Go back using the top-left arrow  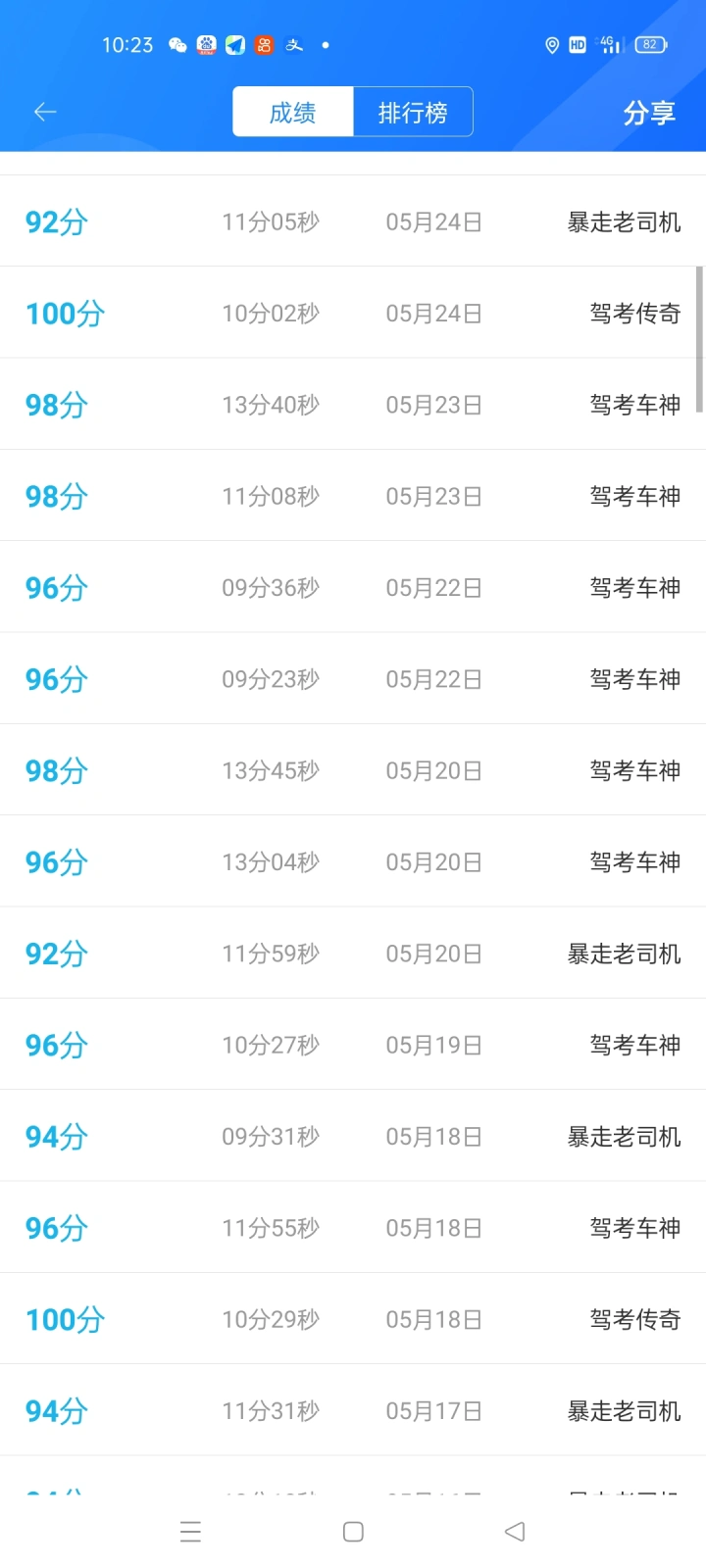point(45,113)
